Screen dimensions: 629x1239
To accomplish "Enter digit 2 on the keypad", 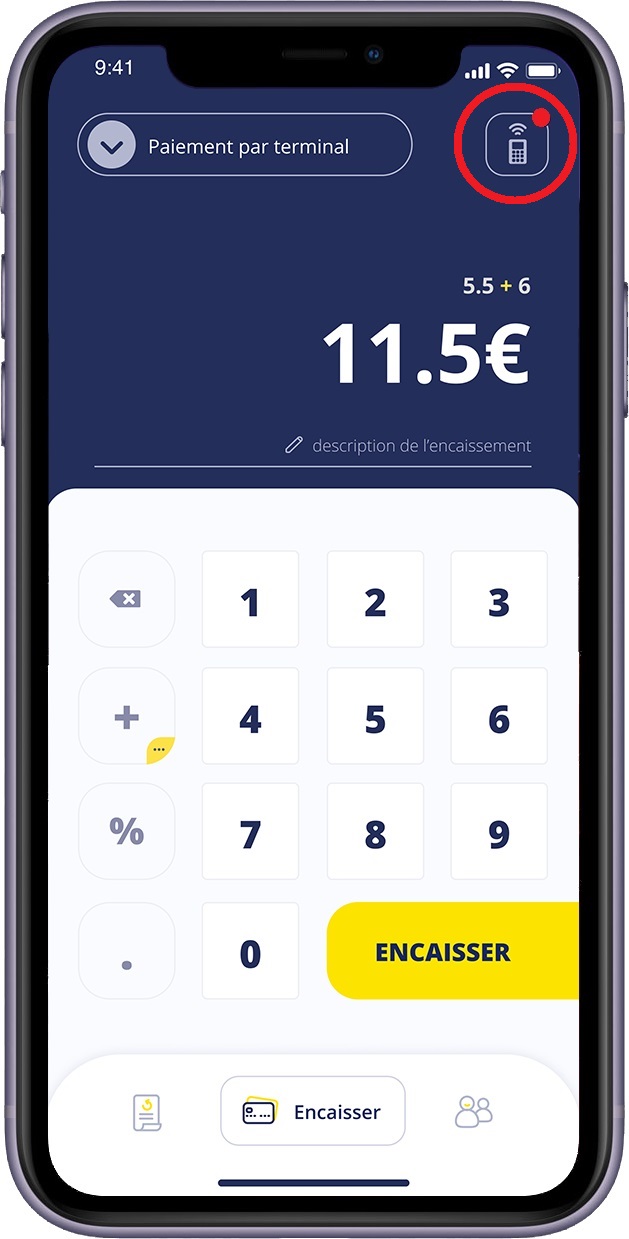I will click(375, 600).
